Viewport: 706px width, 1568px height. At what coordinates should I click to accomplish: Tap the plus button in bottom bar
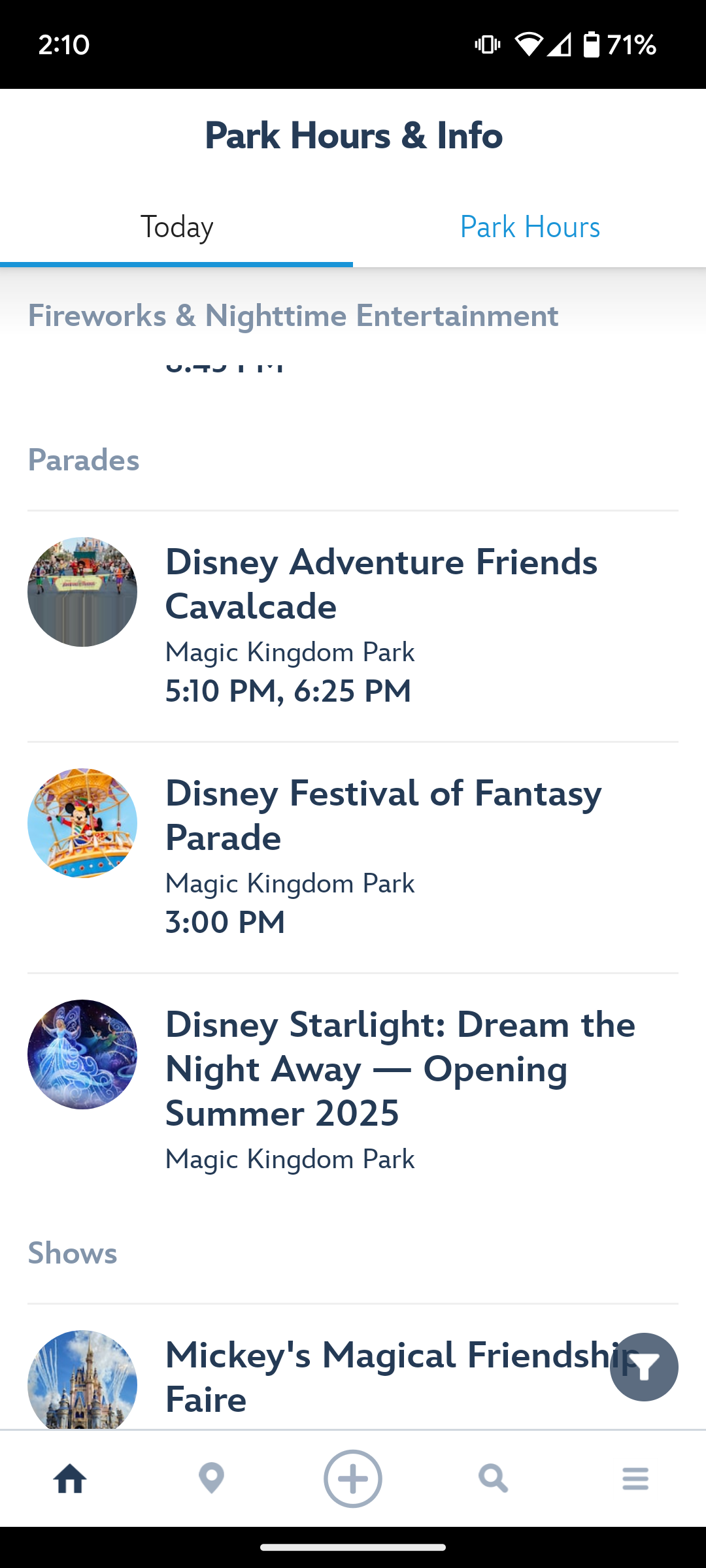tap(353, 1478)
